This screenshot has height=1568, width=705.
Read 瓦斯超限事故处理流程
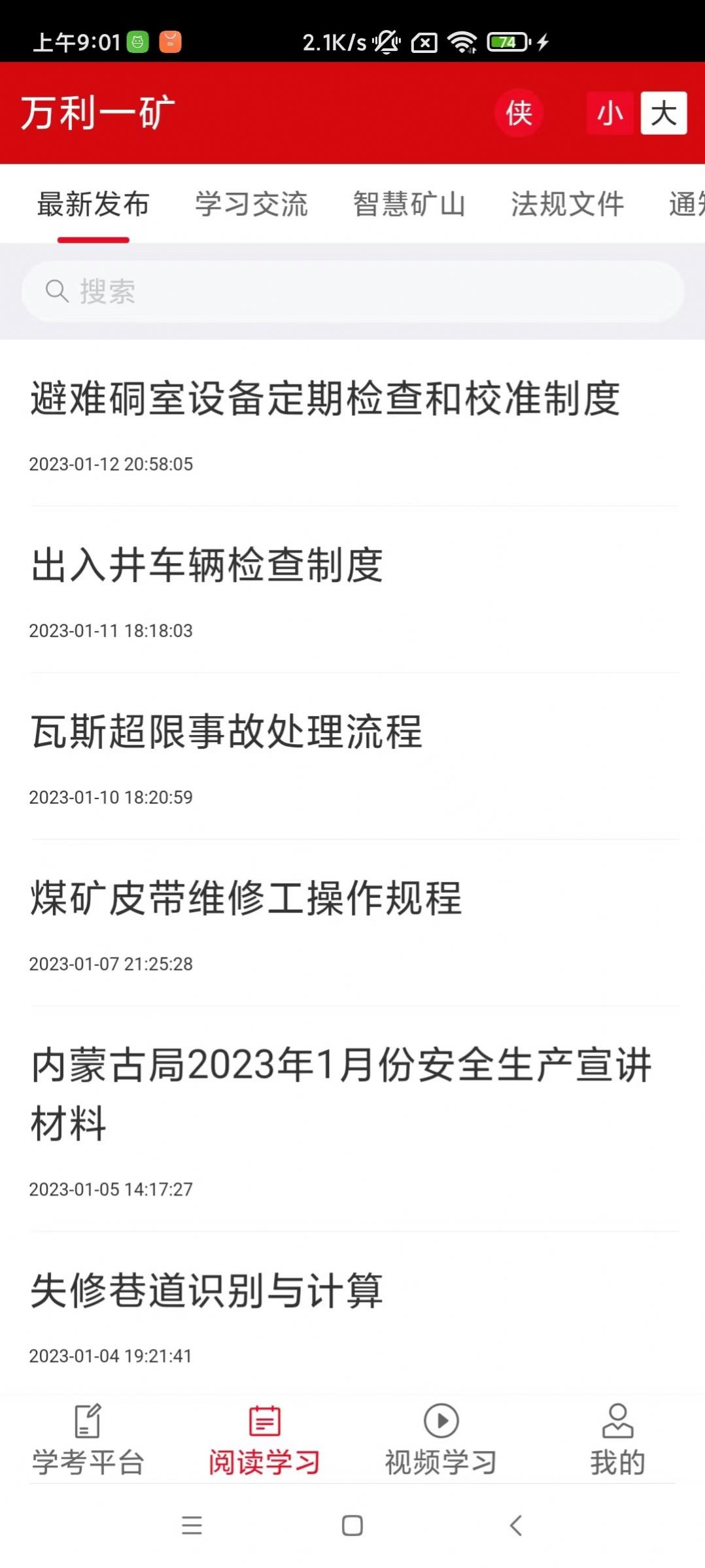pyautogui.click(x=227, y=732)
